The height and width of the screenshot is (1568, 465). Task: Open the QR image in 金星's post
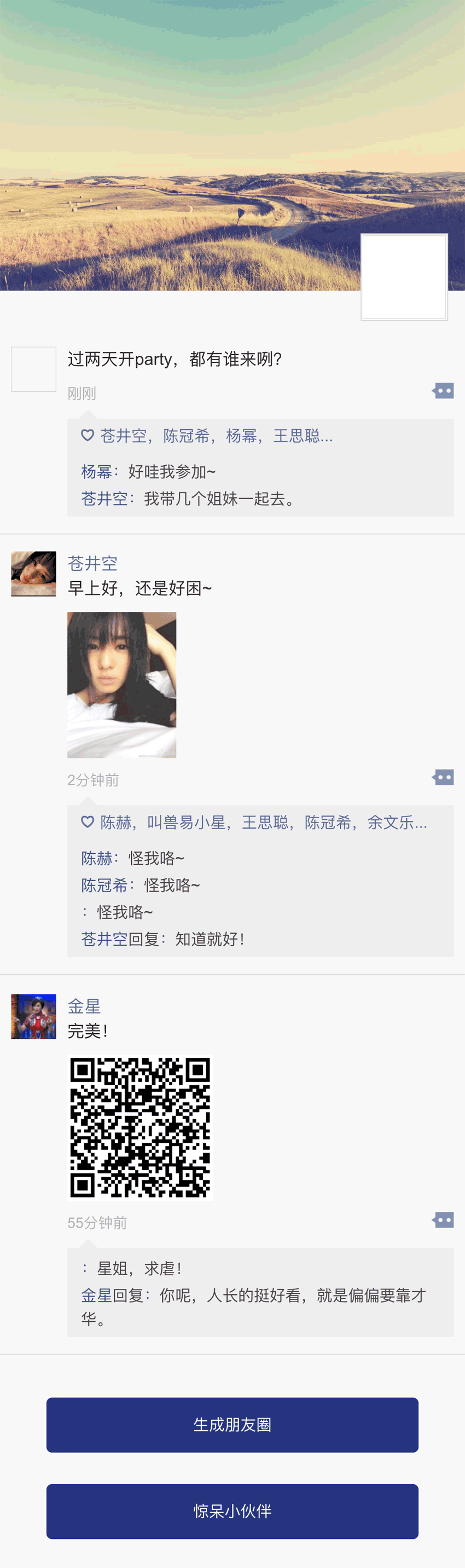tap(140, 1127)
